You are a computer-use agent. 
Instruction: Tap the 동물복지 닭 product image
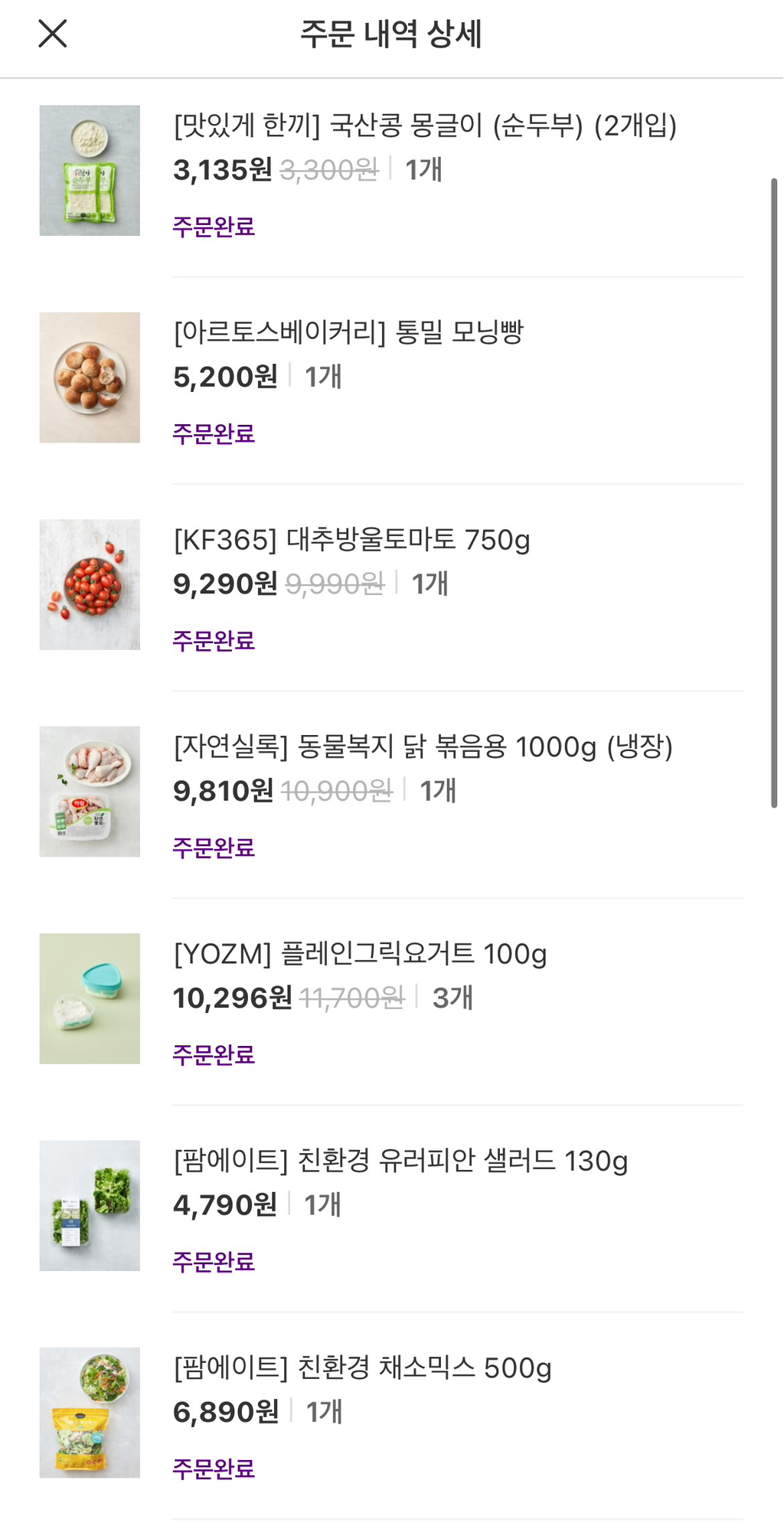90,789
